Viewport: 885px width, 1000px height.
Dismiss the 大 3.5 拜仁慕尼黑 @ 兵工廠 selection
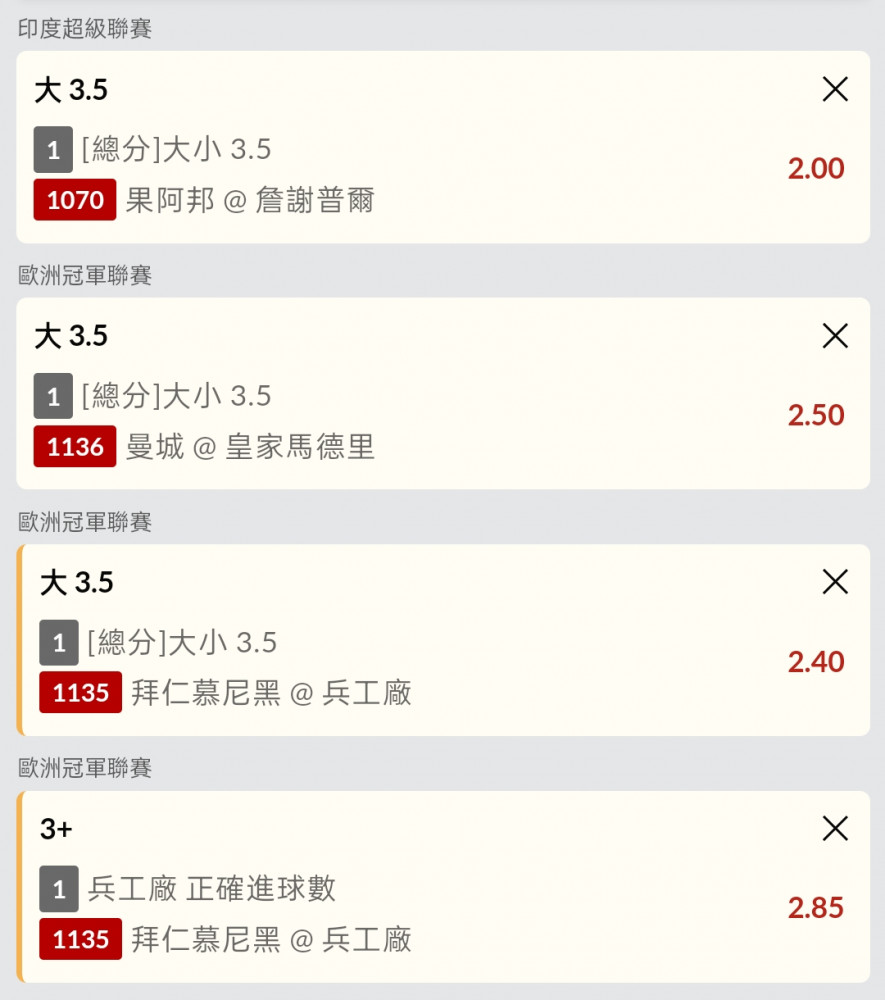point(835,582)
